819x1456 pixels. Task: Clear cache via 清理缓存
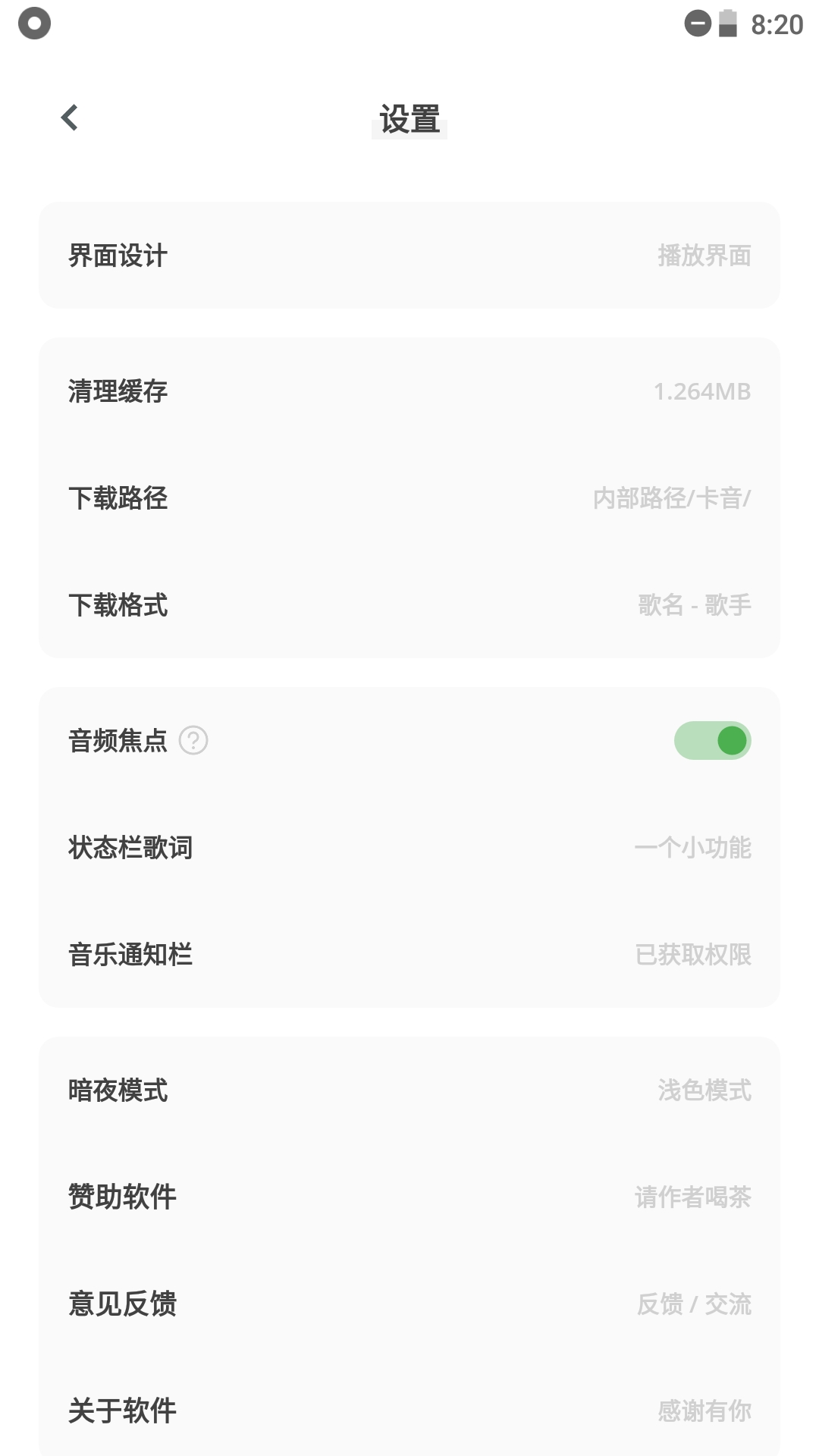pyautogui.click(x=409, y=393)
